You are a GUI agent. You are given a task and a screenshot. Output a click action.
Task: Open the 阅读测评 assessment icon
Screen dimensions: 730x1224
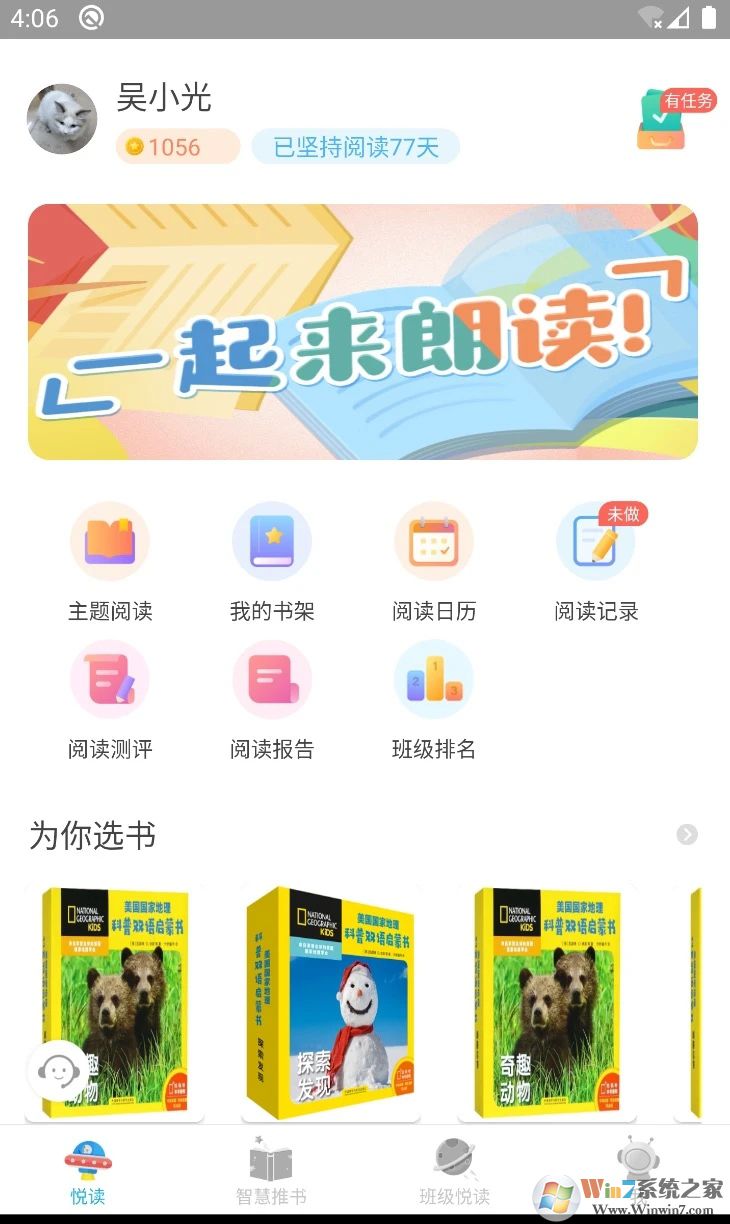coord(110,680)
